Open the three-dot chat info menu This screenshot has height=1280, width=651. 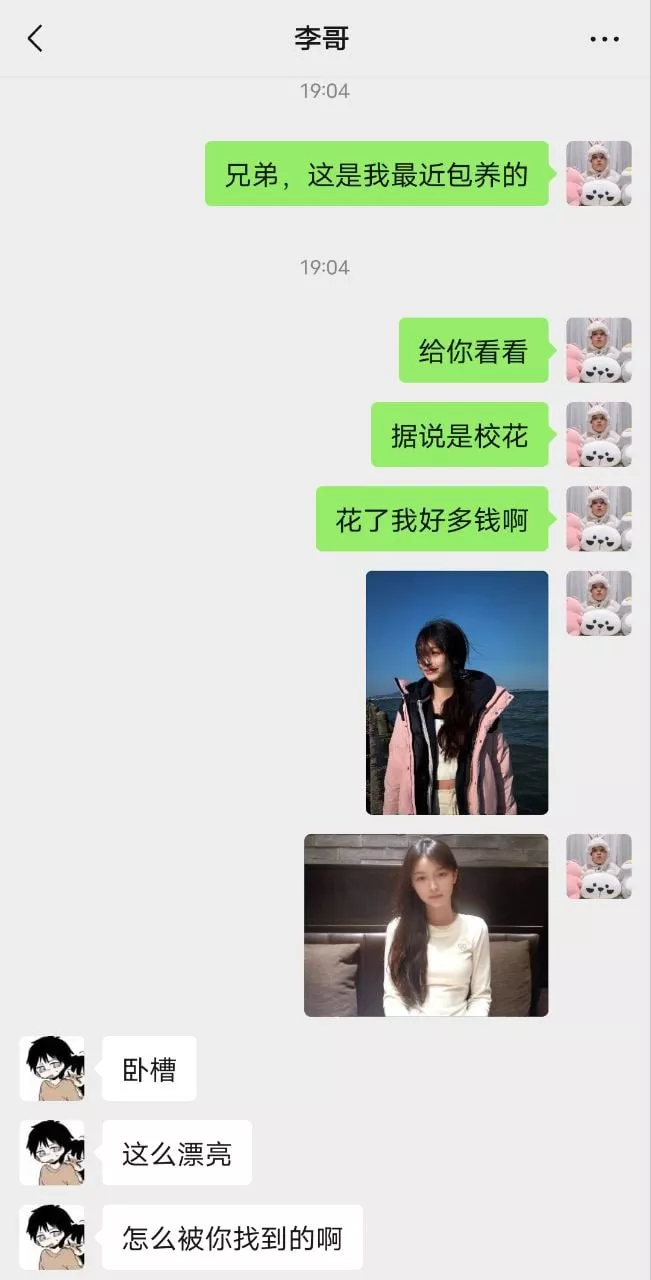coord(604,39)
